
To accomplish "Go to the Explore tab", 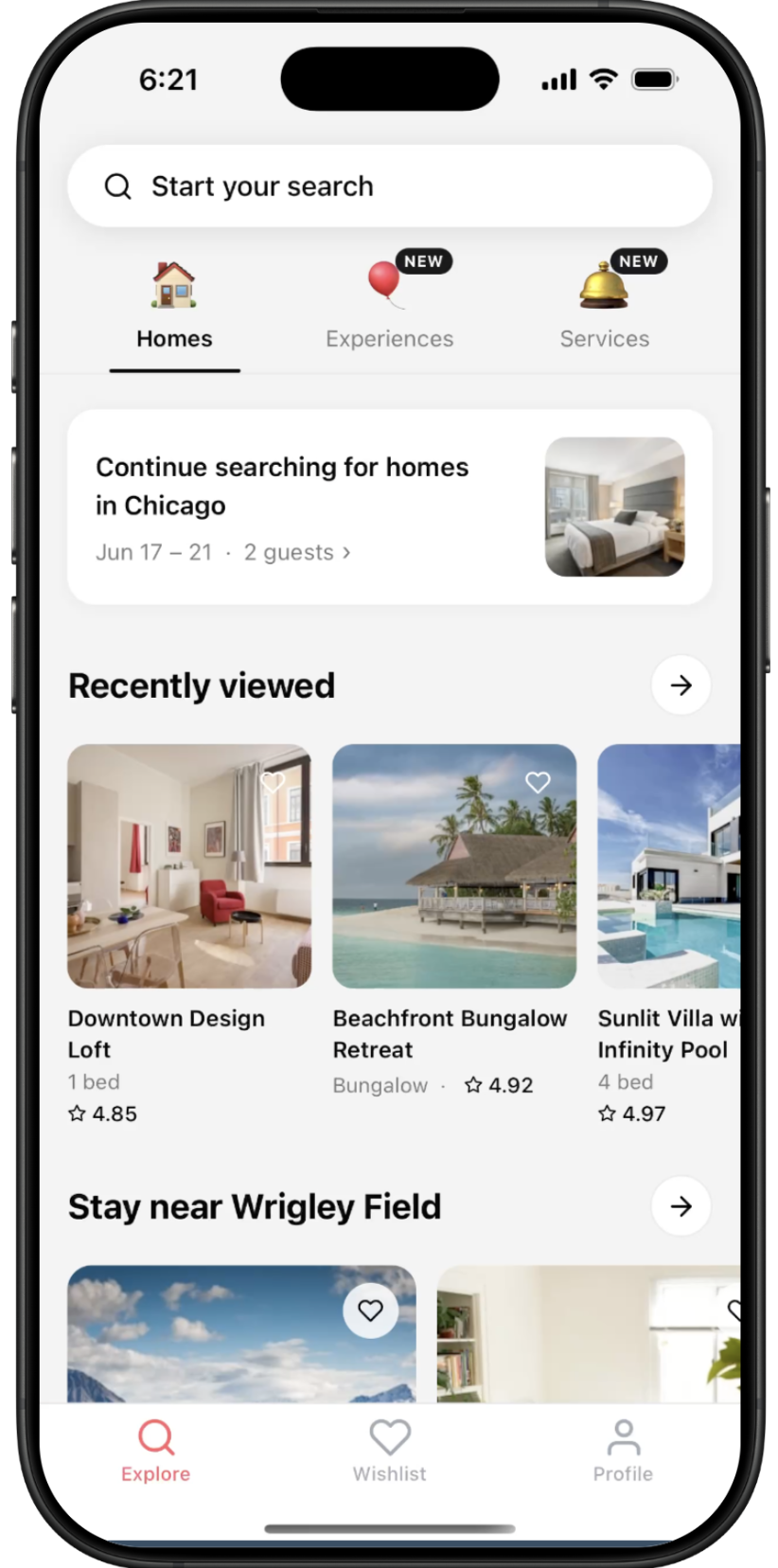I will click(x=156, y=1450).
